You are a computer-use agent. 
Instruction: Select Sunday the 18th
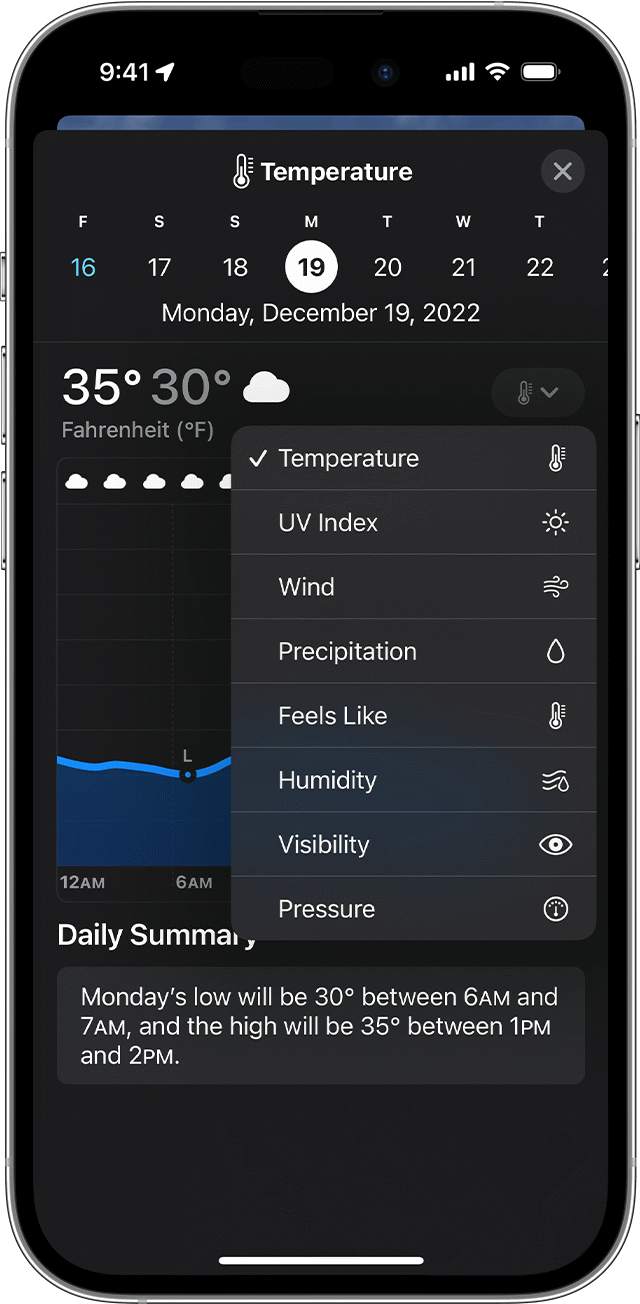pos(235,267)
